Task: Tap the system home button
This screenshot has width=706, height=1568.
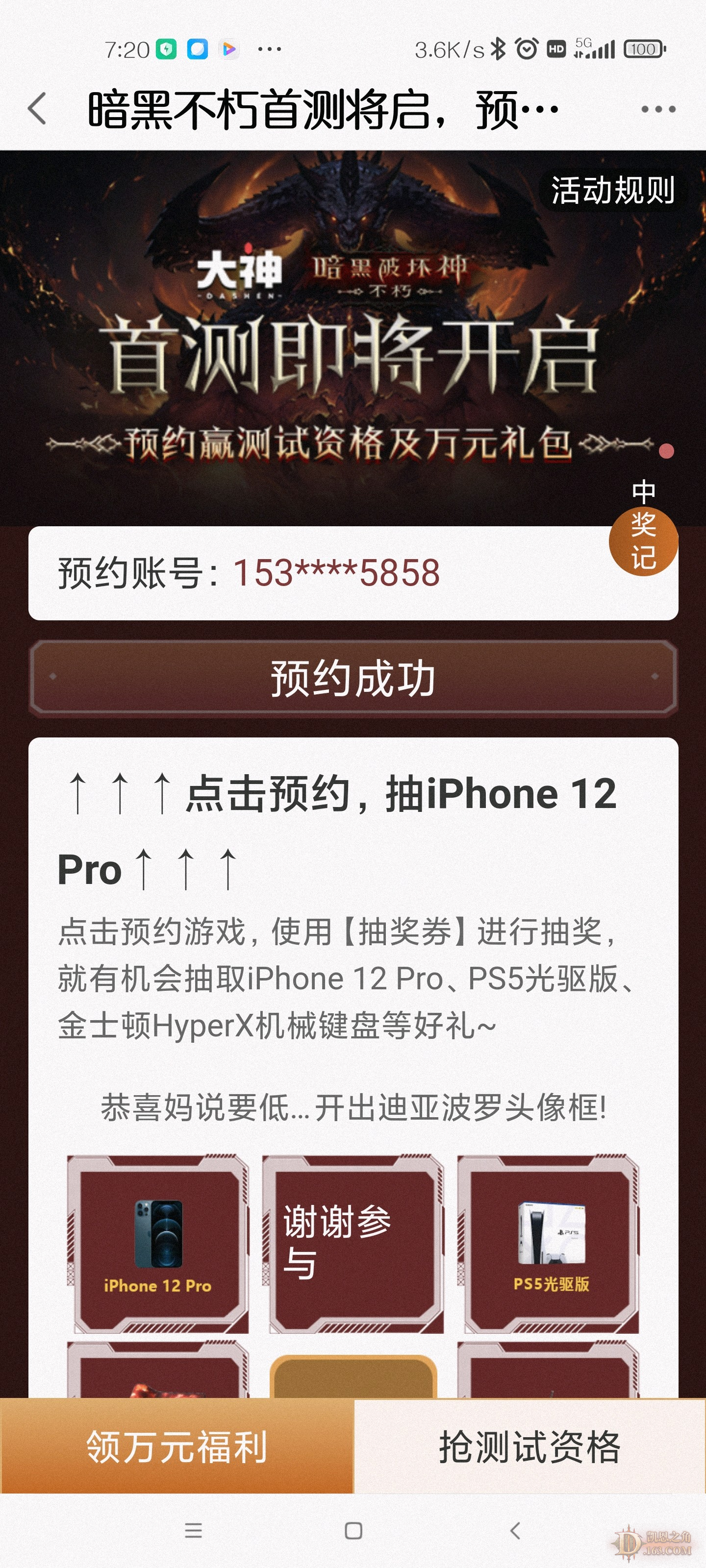Action: click(x=353, y=1530)
